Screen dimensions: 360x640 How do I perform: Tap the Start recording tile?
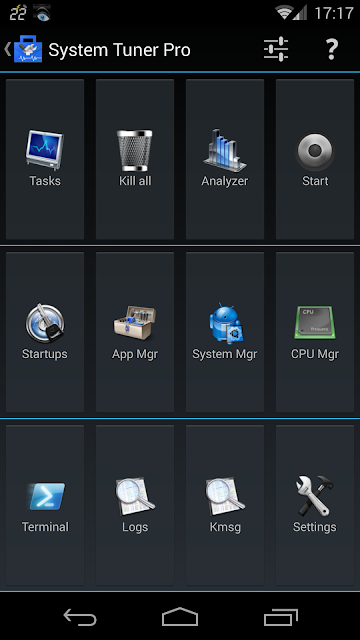[315, 159]
